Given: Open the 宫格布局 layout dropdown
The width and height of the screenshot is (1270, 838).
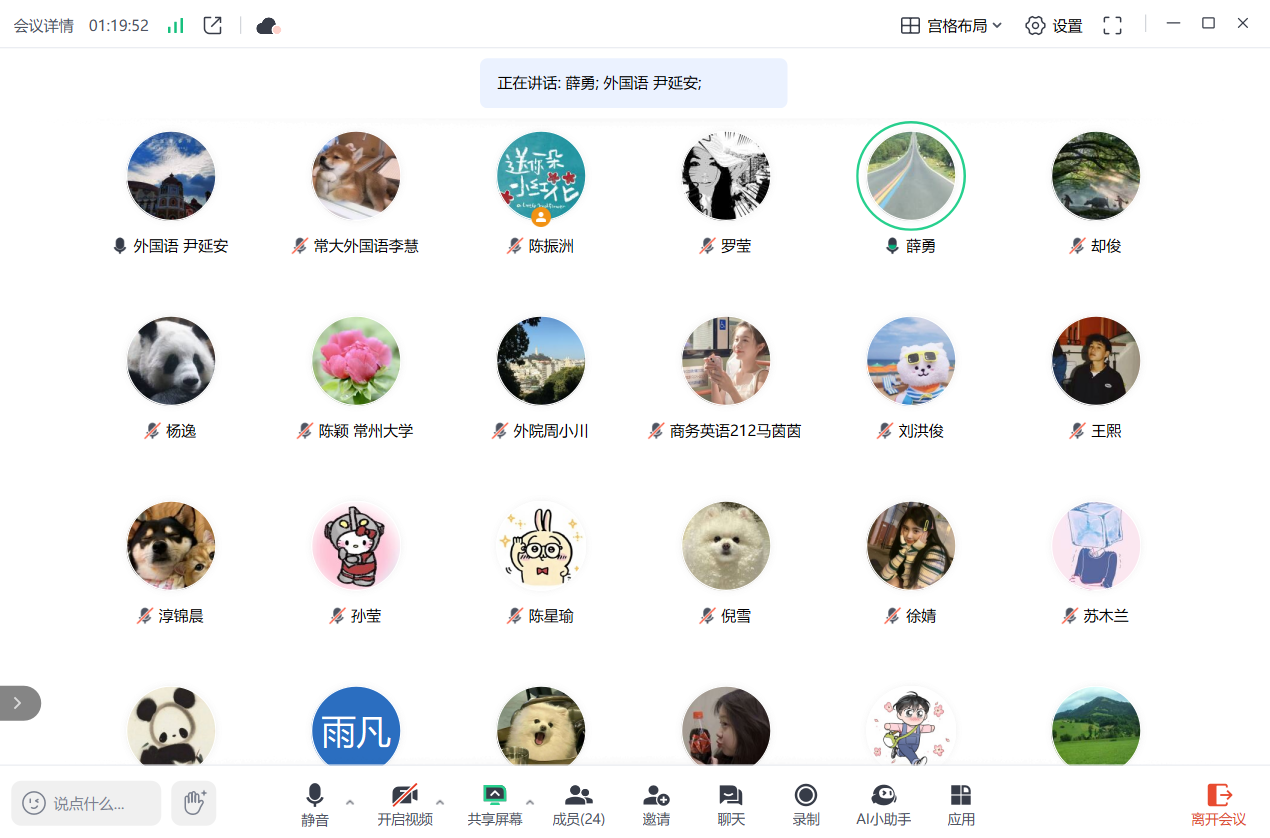Looking at the screenshot, I should pos(951,26).
